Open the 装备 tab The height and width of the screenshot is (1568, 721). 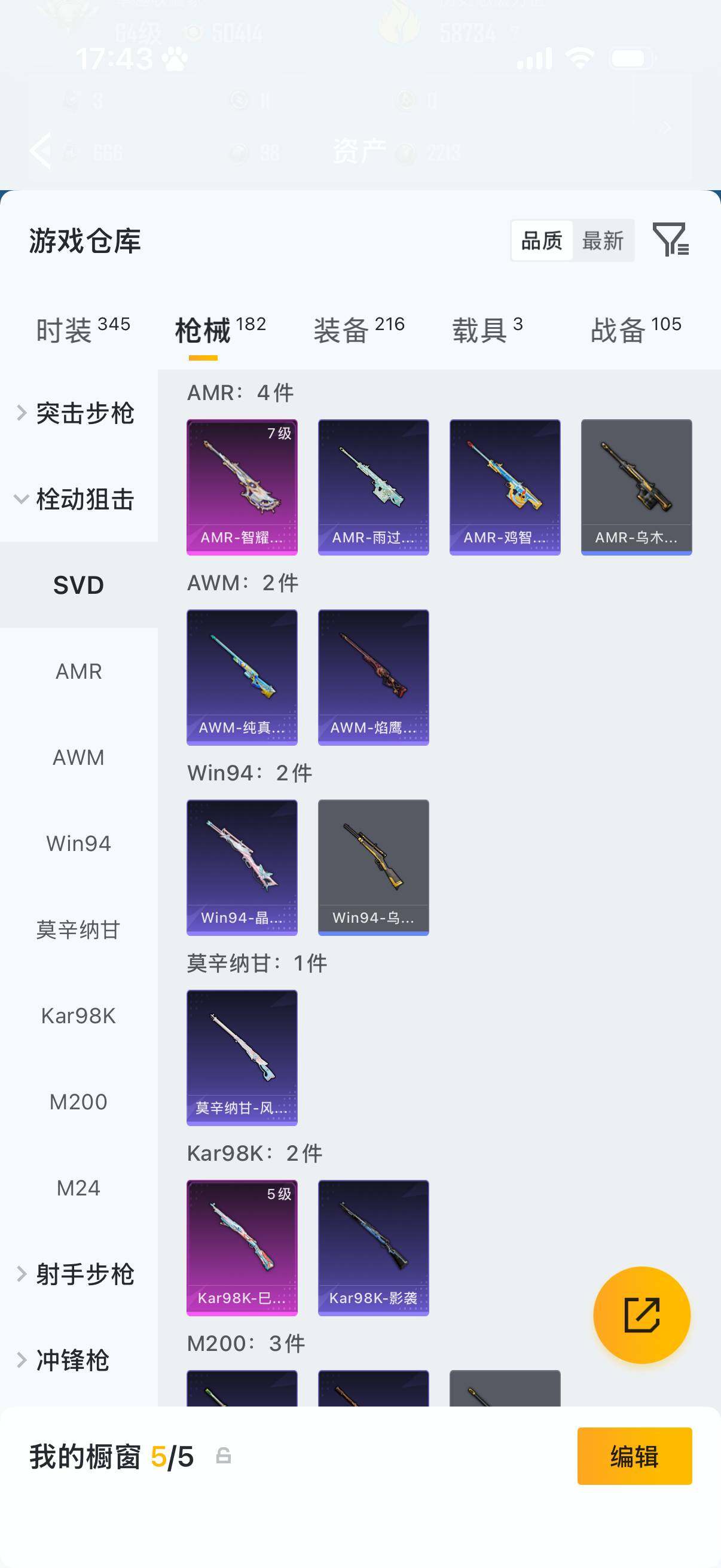point(344,327)
